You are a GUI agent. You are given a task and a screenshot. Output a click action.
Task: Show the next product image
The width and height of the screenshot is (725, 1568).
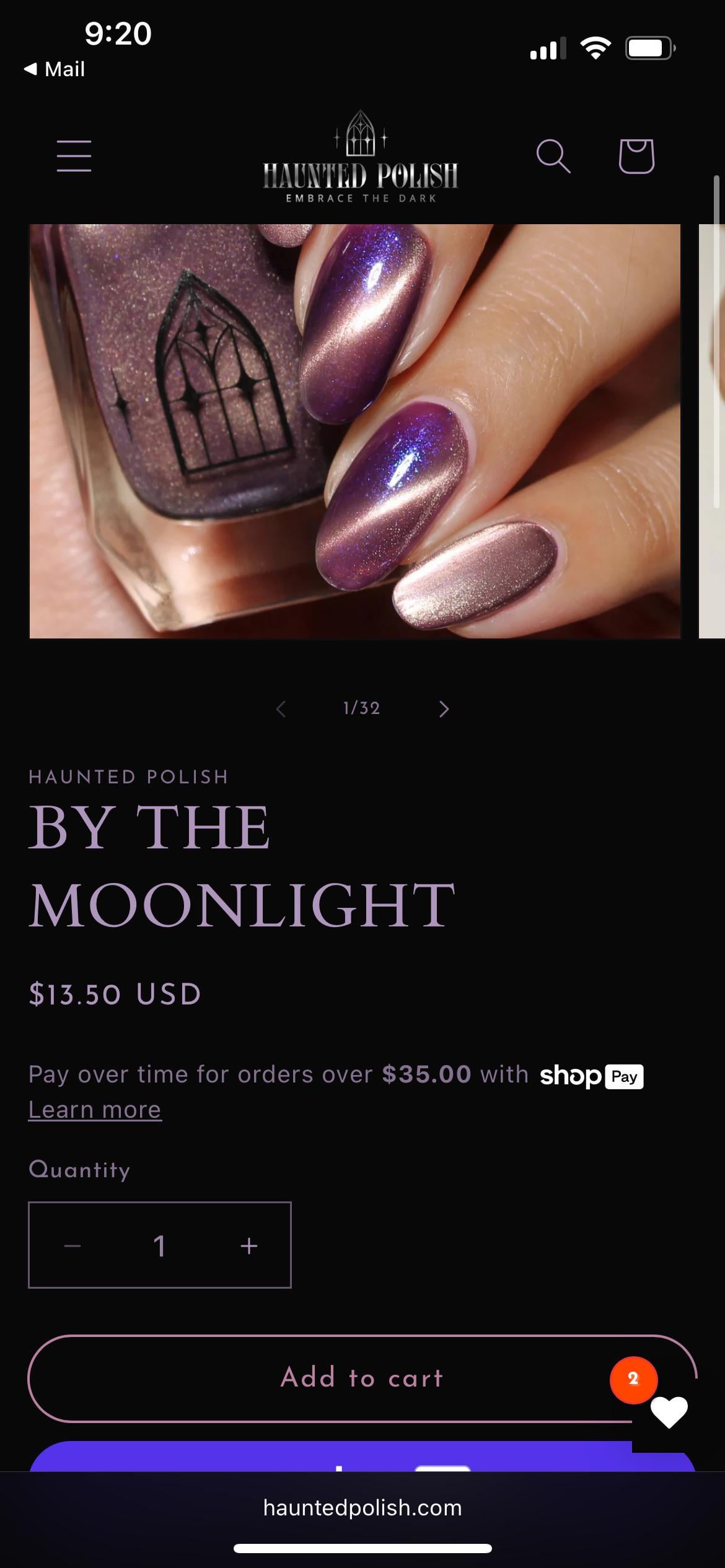(444, 709)
